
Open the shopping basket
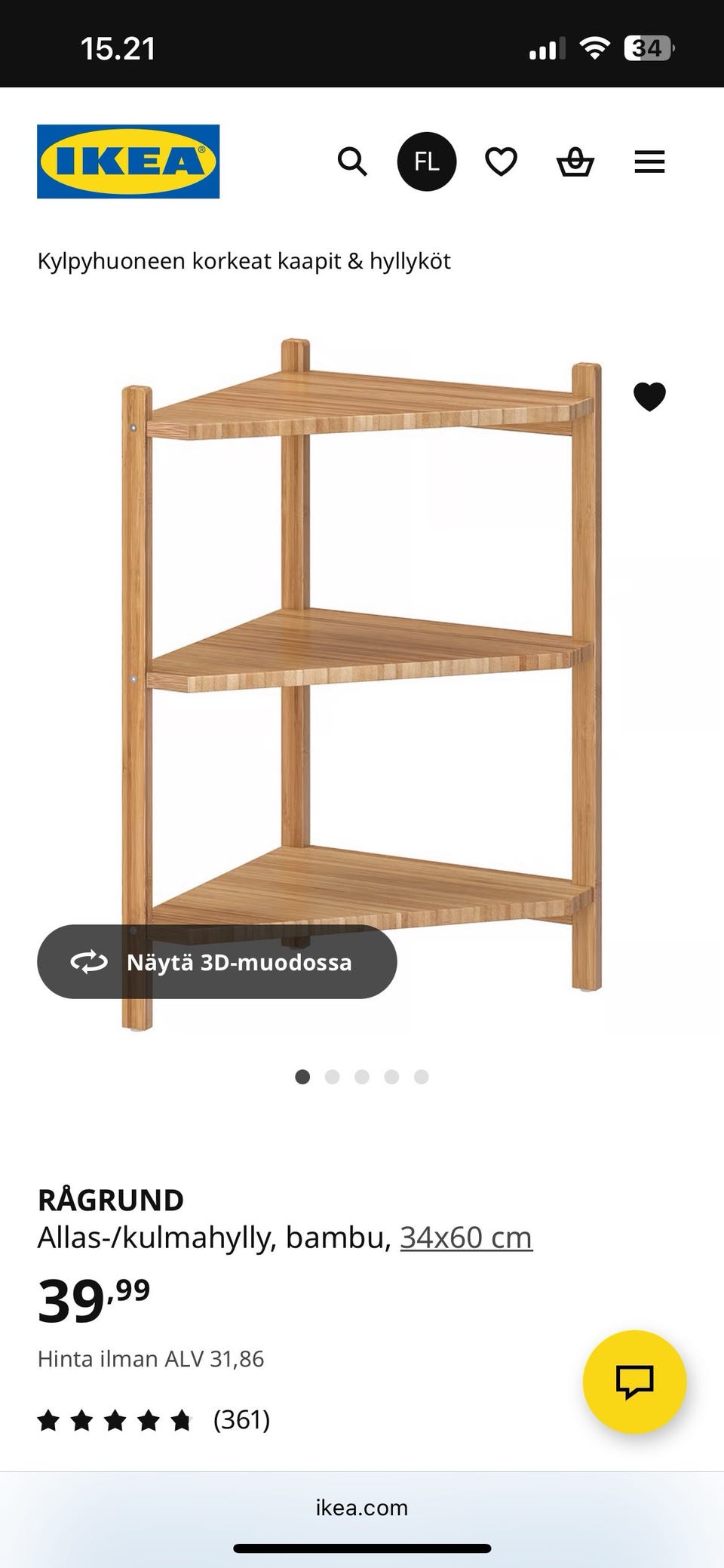click(575, 161)
